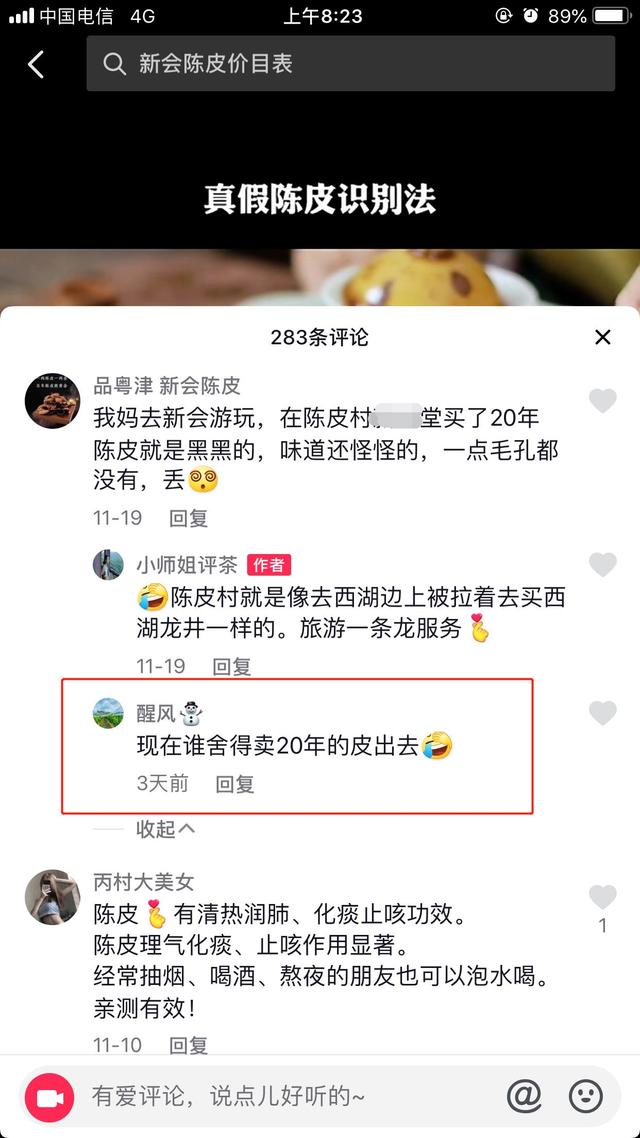Open the search box with 新会陈皮价目表
This screenshot has height=1138, width=640.
[x=350, y=64]
